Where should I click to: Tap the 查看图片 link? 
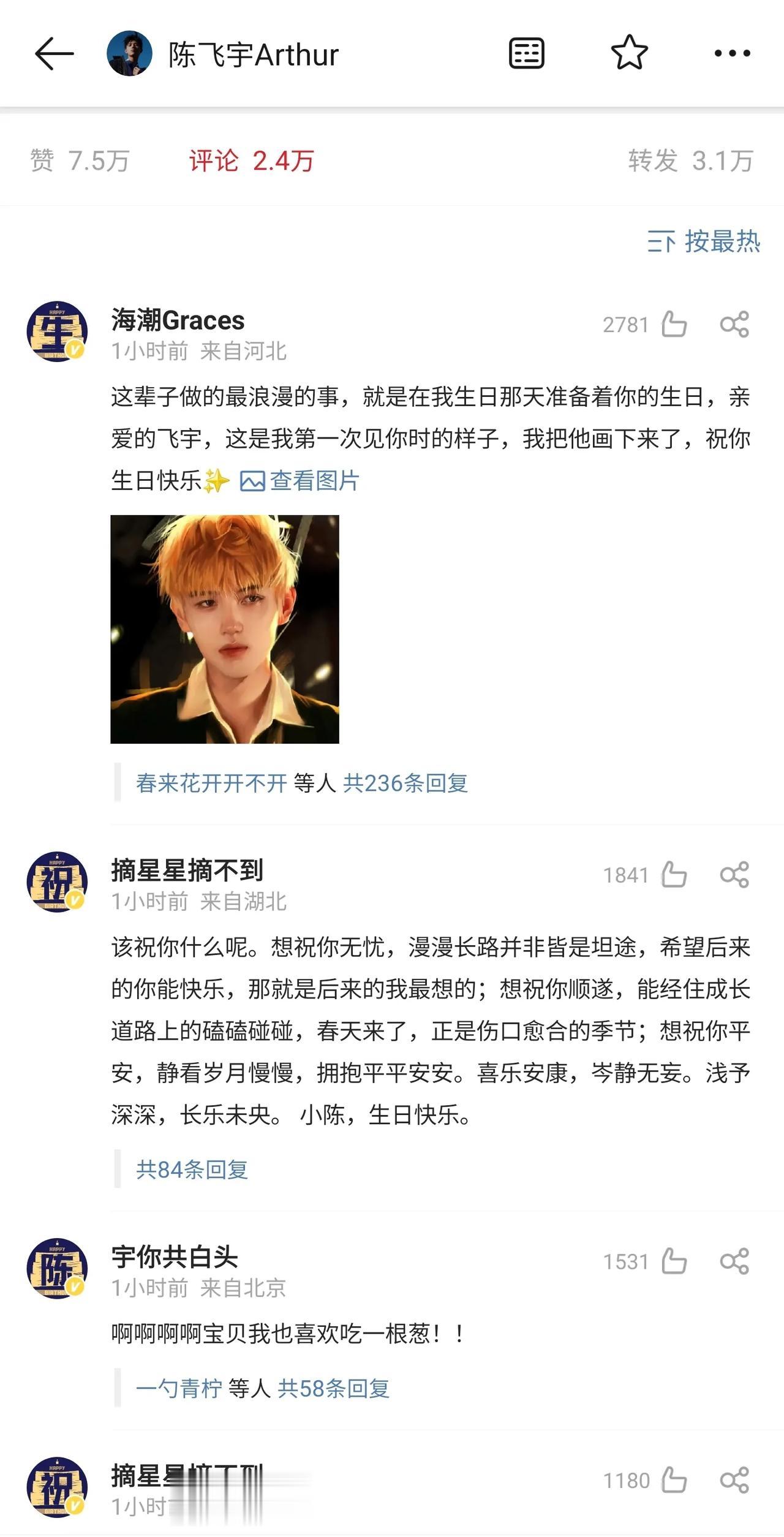point(300,481)
